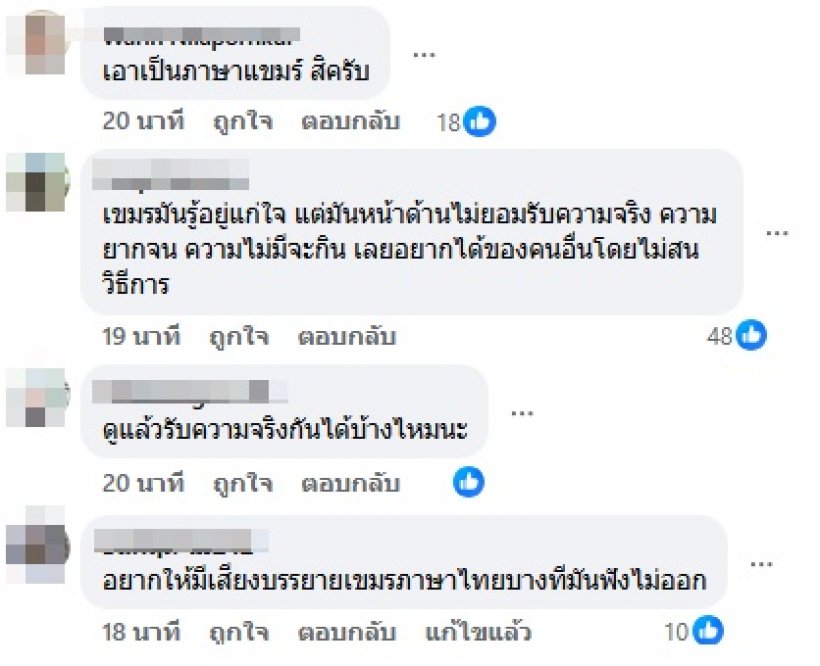Open the 19 นาที timestamp link
Image resolution: width=820 pixels, height=666 pixels.
[x=142, y=337]
